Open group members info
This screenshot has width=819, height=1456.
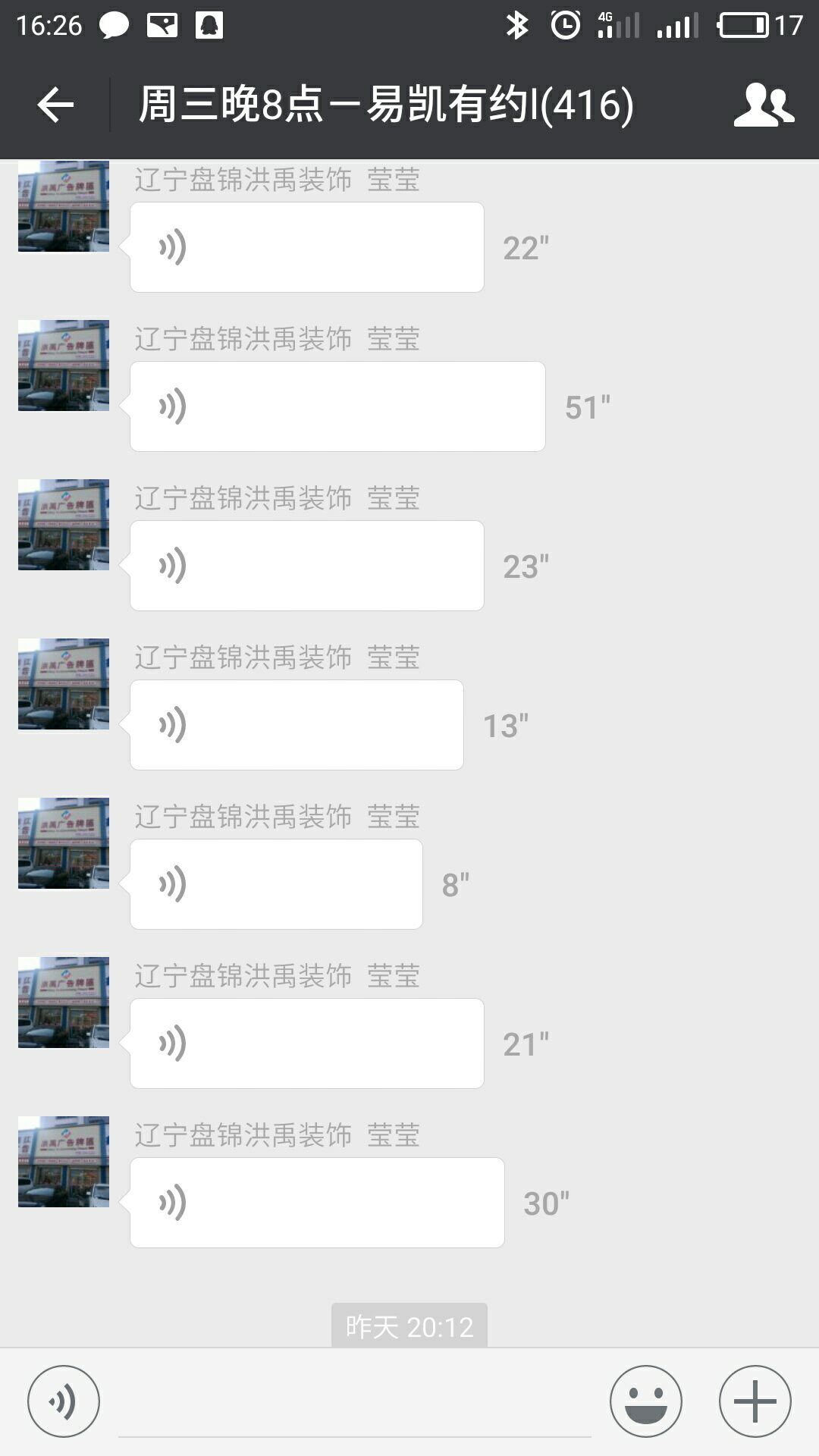pyautogui.click(x=764, y=105)
